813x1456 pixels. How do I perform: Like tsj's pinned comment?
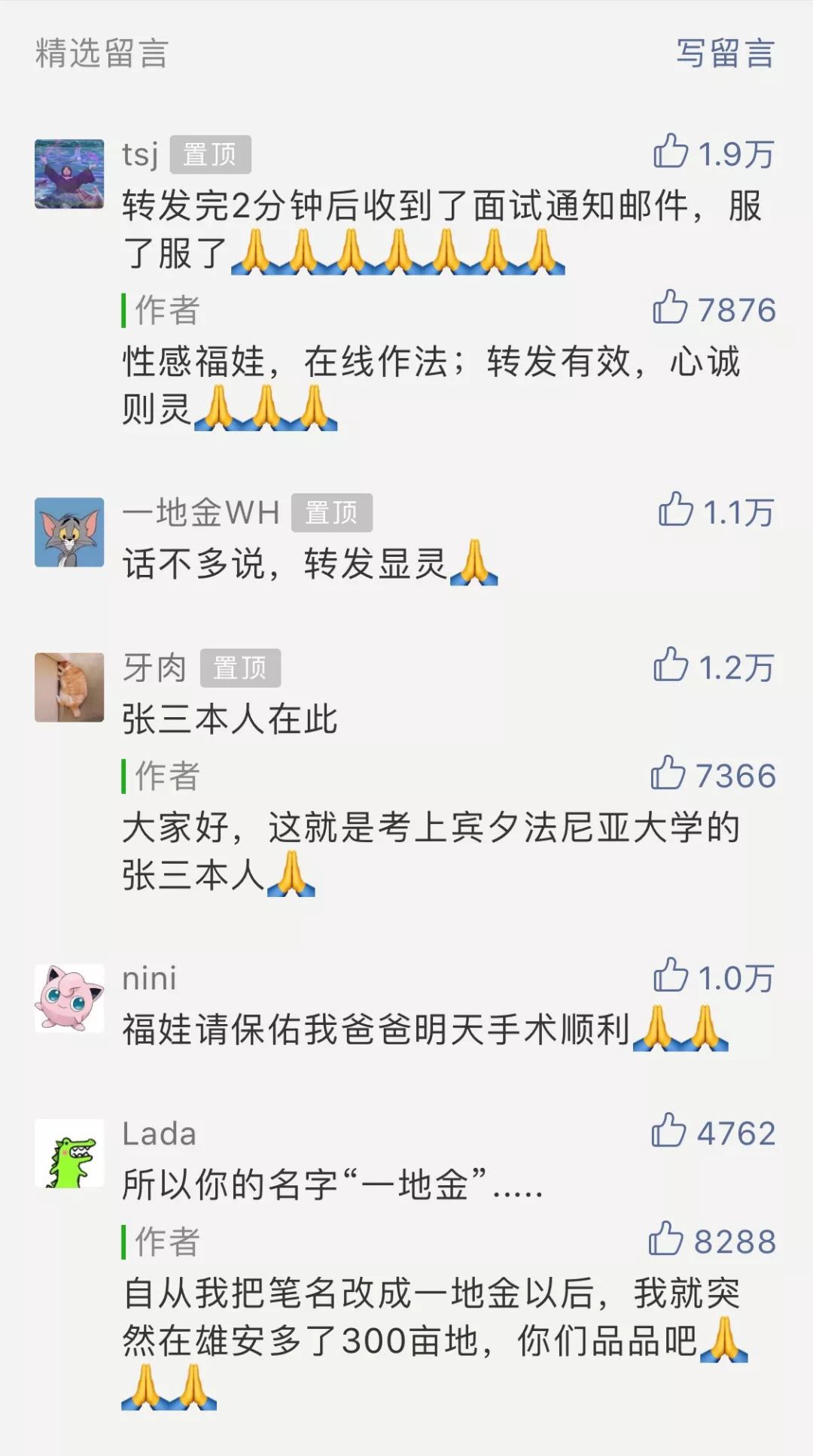tap(671, 151)
